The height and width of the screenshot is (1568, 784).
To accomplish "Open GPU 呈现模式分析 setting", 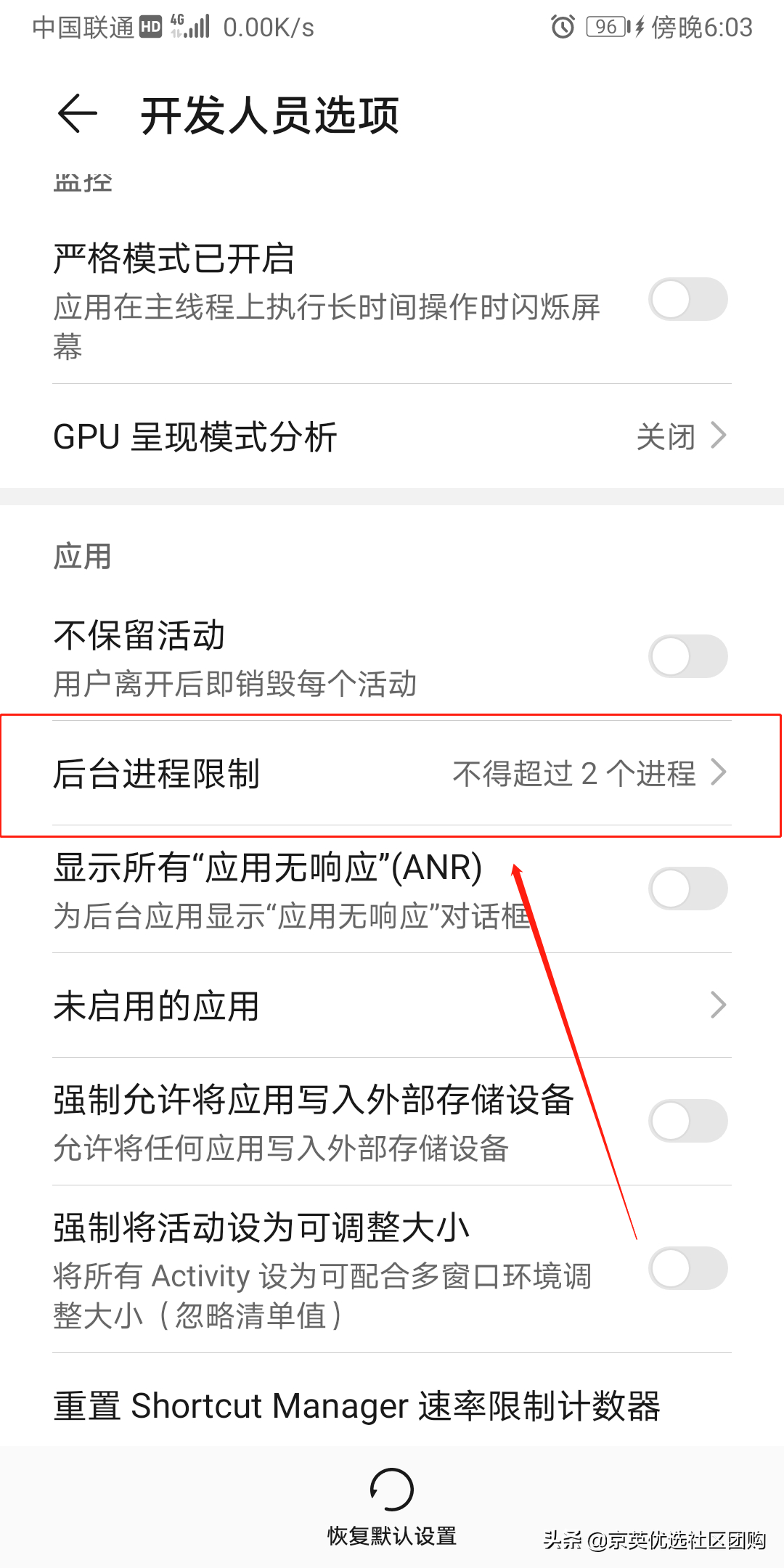I will click(392, 436).
